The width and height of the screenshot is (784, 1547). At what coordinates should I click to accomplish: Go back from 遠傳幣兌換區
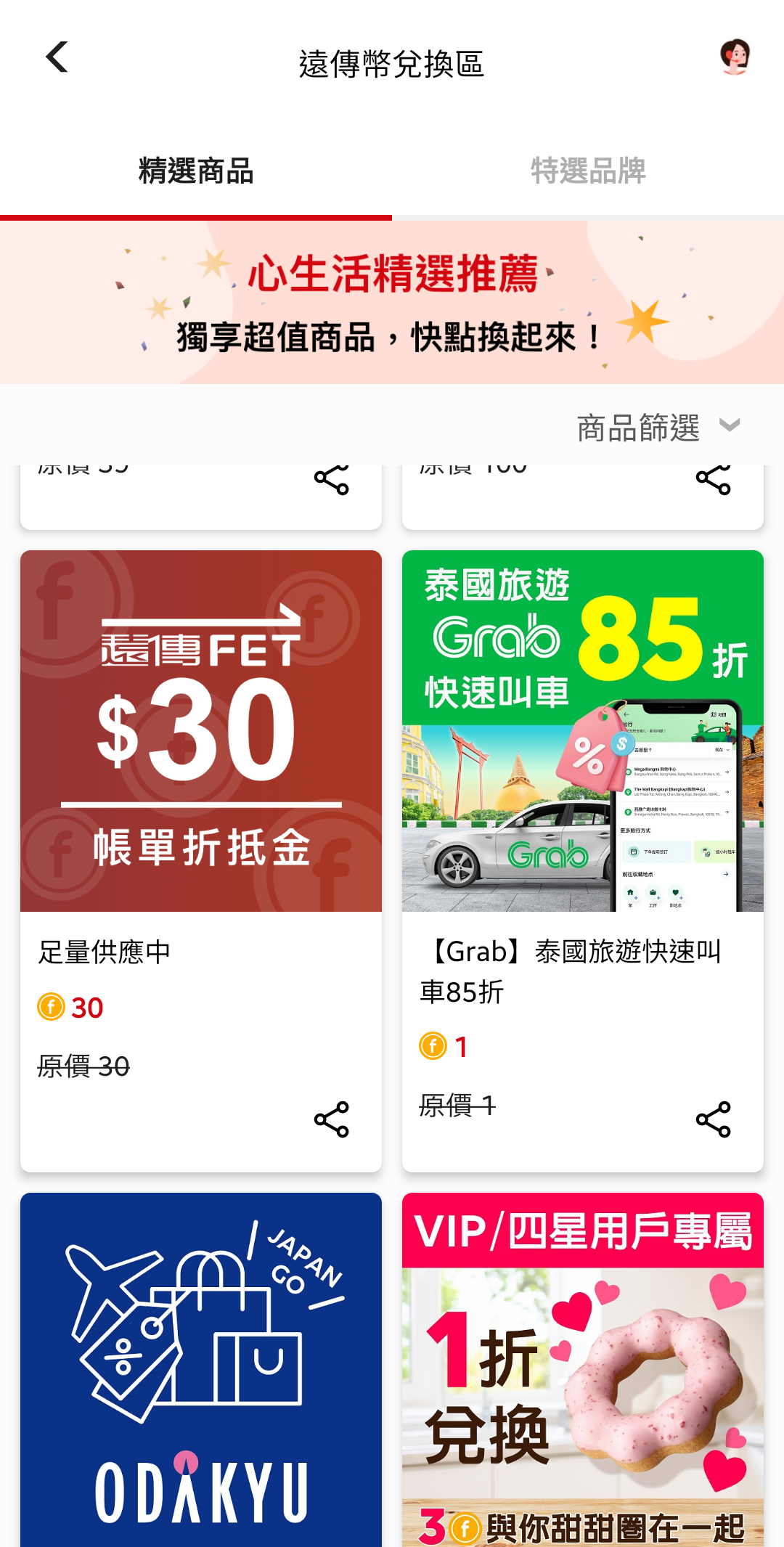coord(57,57)
